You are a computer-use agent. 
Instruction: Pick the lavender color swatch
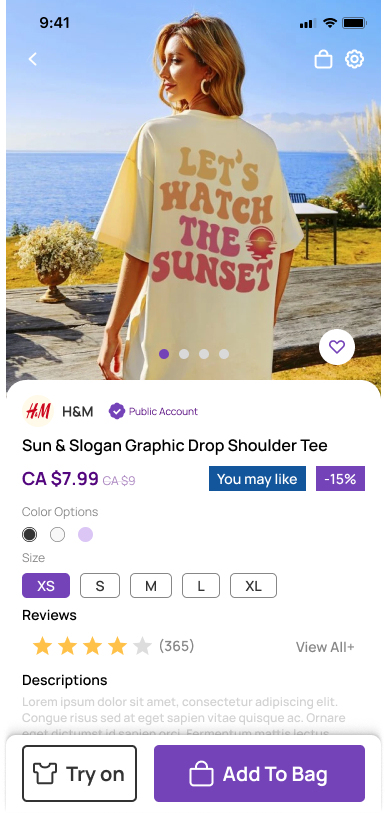coord(86,535)
